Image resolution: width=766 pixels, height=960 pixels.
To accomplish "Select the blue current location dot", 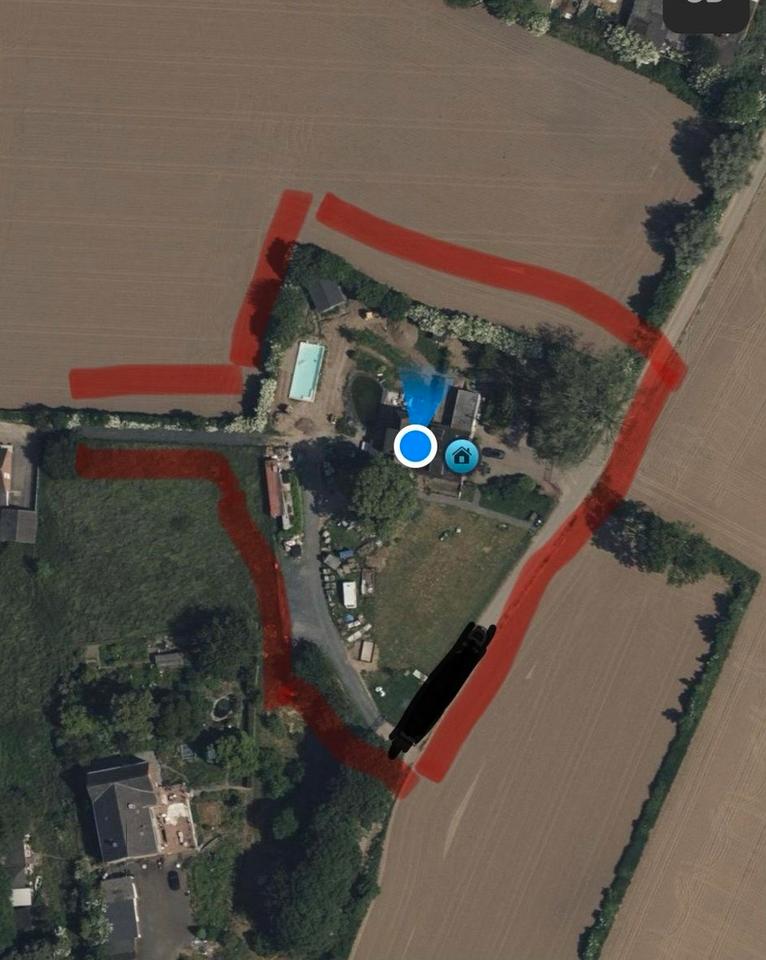I will click(414, 446).
